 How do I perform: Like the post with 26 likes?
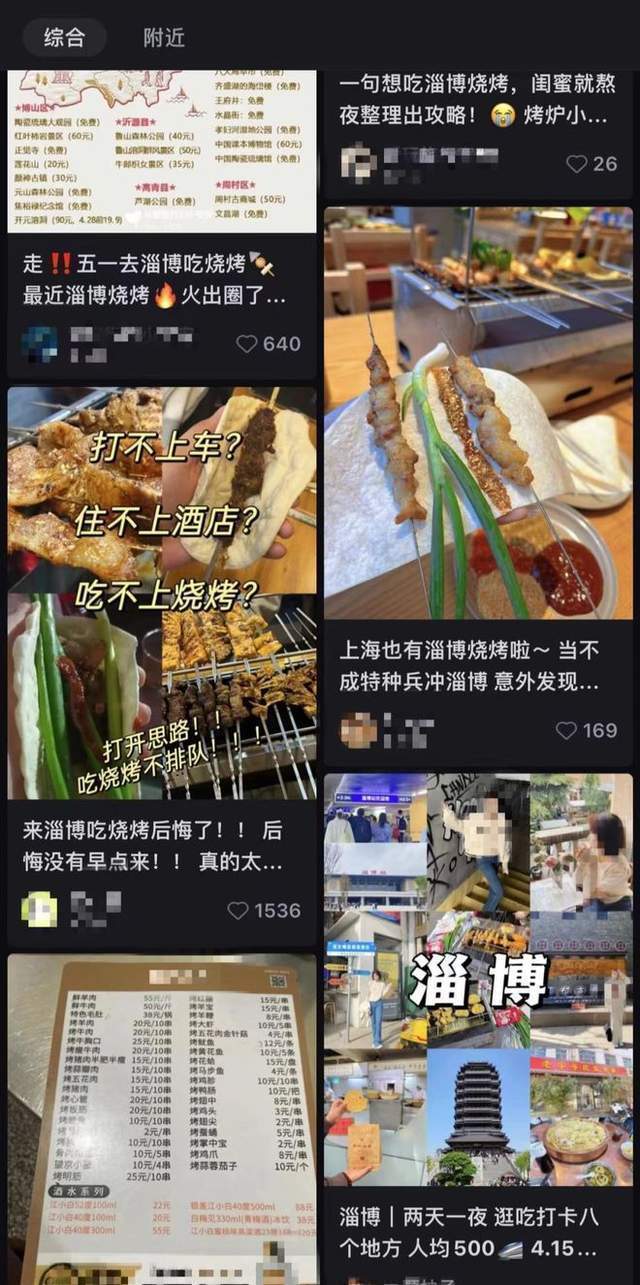[x=577, y=163]
